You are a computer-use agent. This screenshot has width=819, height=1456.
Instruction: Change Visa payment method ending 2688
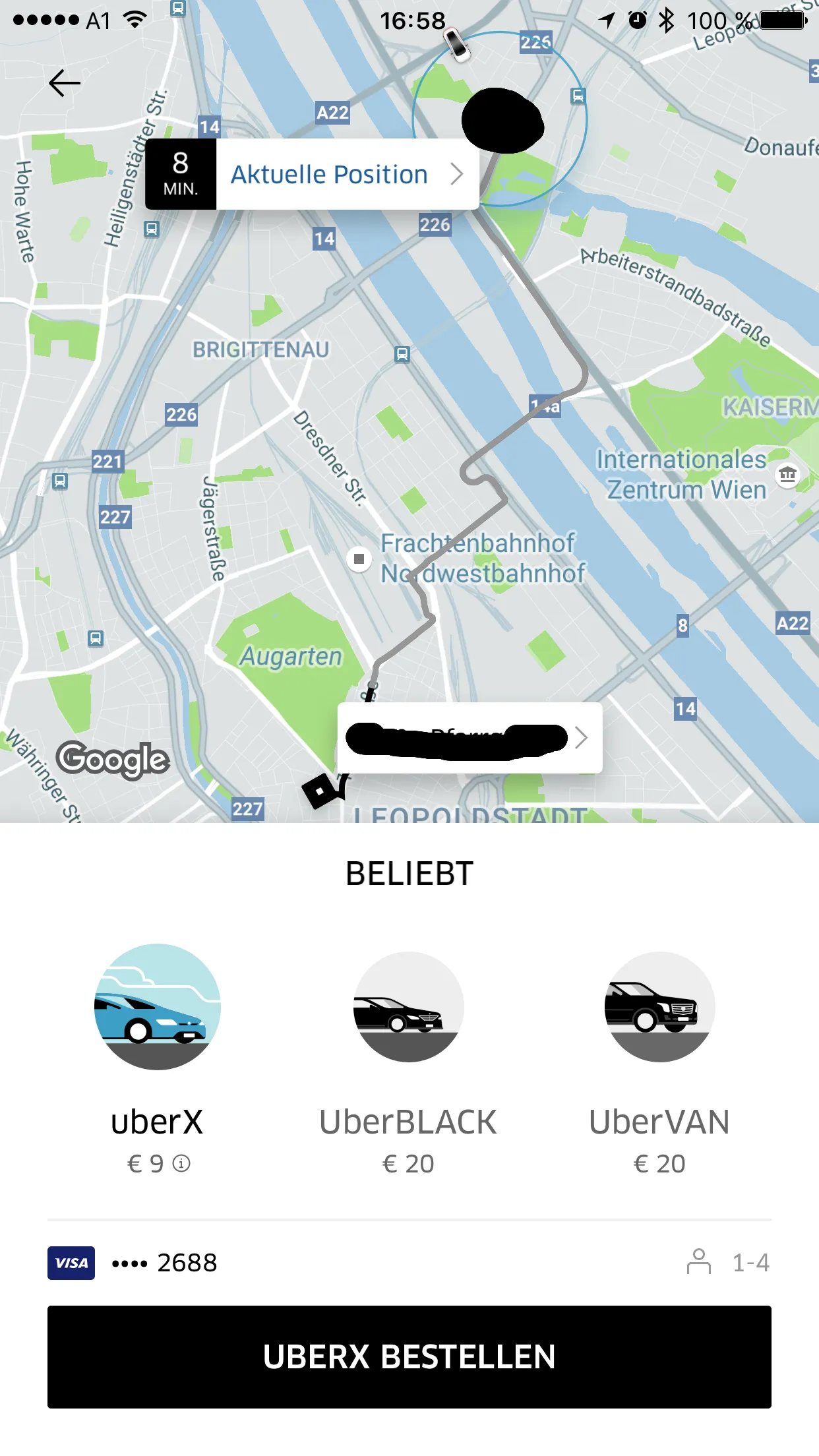pos(133,1263)
